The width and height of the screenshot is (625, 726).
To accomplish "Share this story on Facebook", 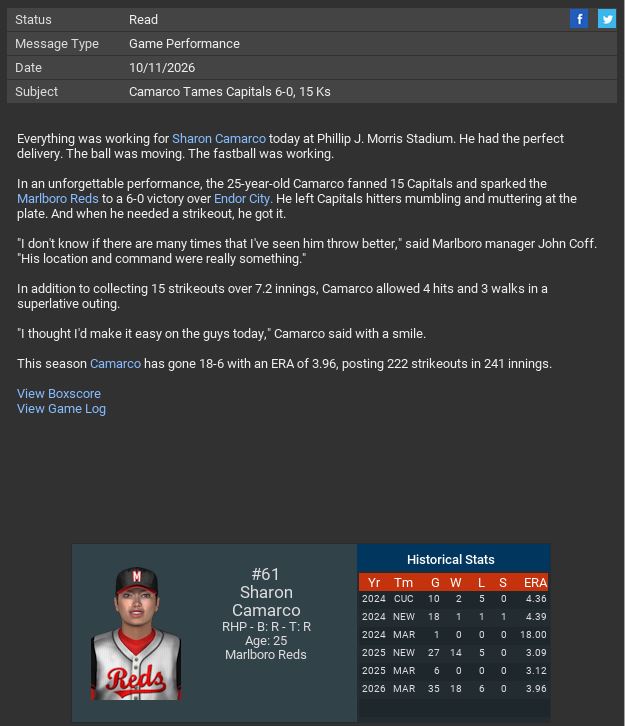I will click(579, 19).
